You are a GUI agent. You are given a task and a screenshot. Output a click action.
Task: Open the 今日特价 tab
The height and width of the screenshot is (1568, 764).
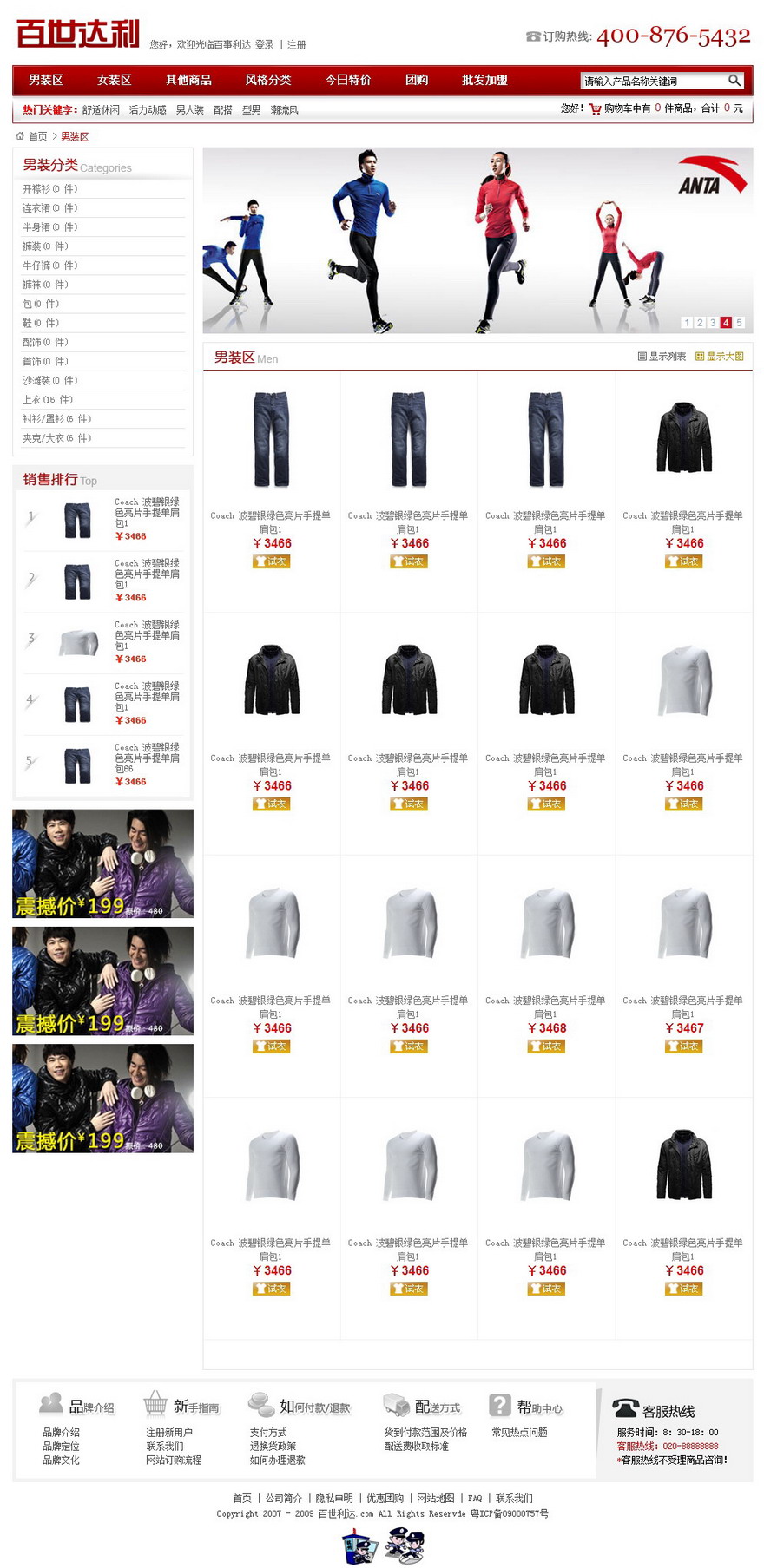348,80
